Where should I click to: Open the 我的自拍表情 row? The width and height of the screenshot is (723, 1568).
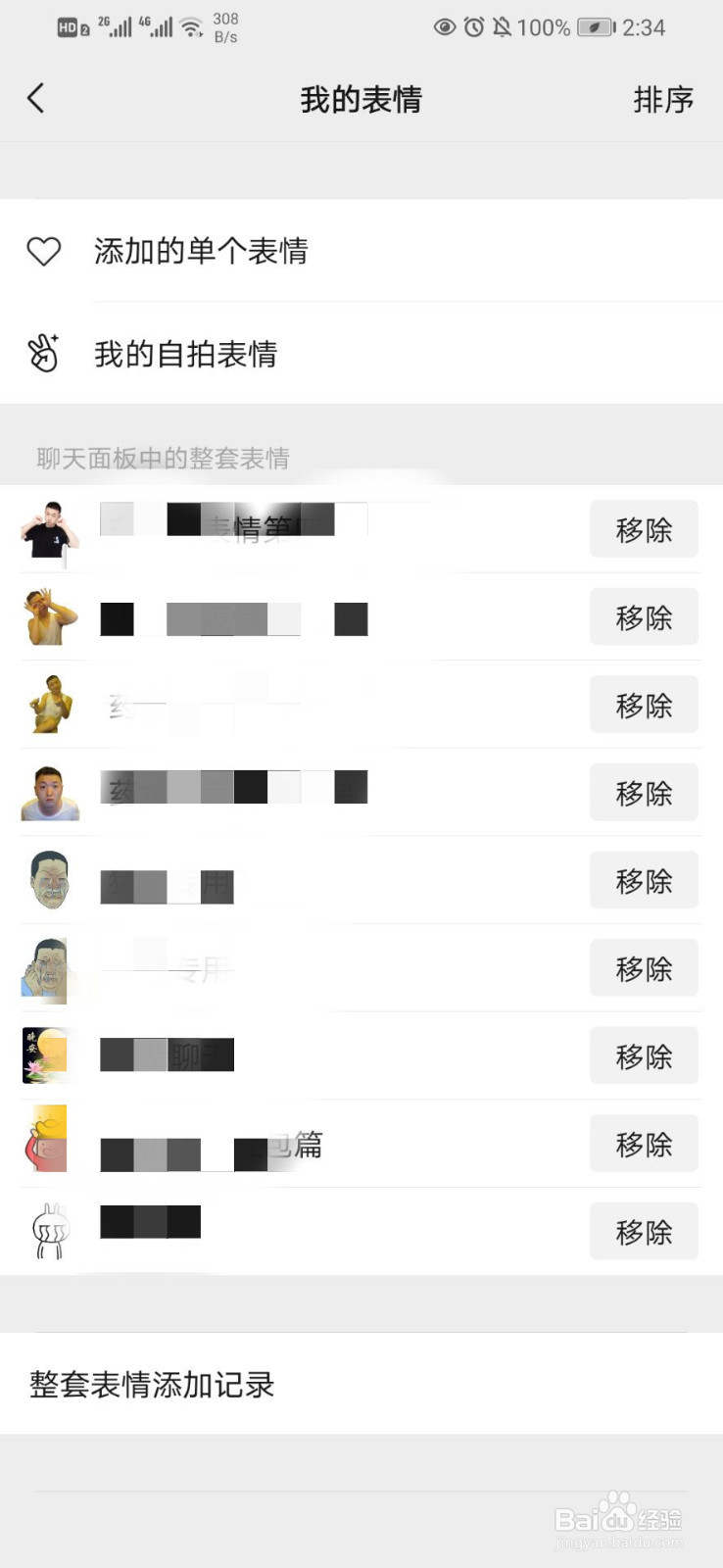pyautogui.click(x=294, y=353)
